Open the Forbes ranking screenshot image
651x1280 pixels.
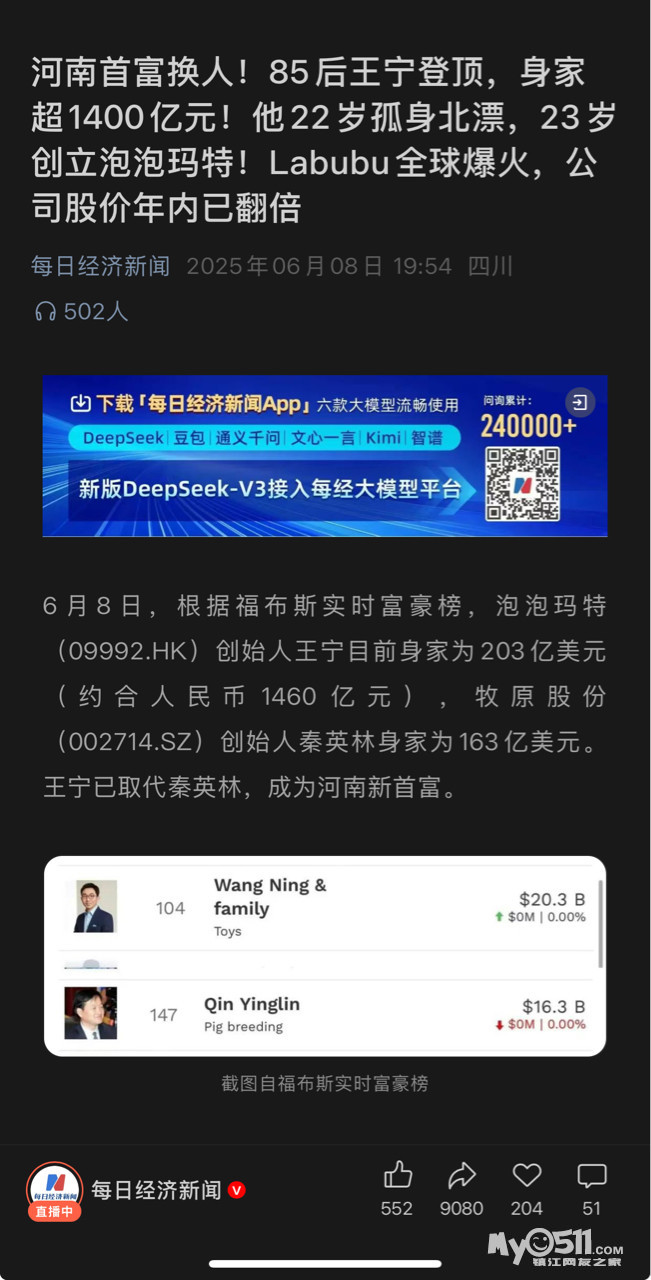325,956
